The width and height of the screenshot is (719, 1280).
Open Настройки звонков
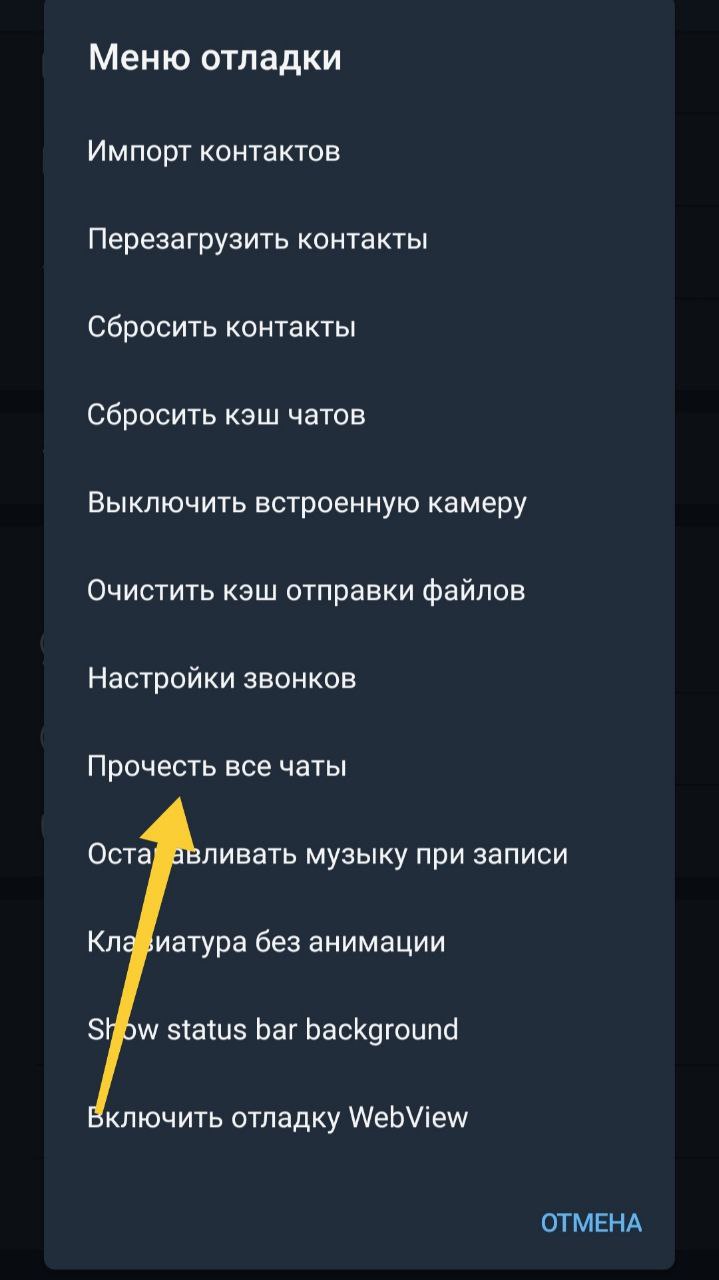point(222,678)
